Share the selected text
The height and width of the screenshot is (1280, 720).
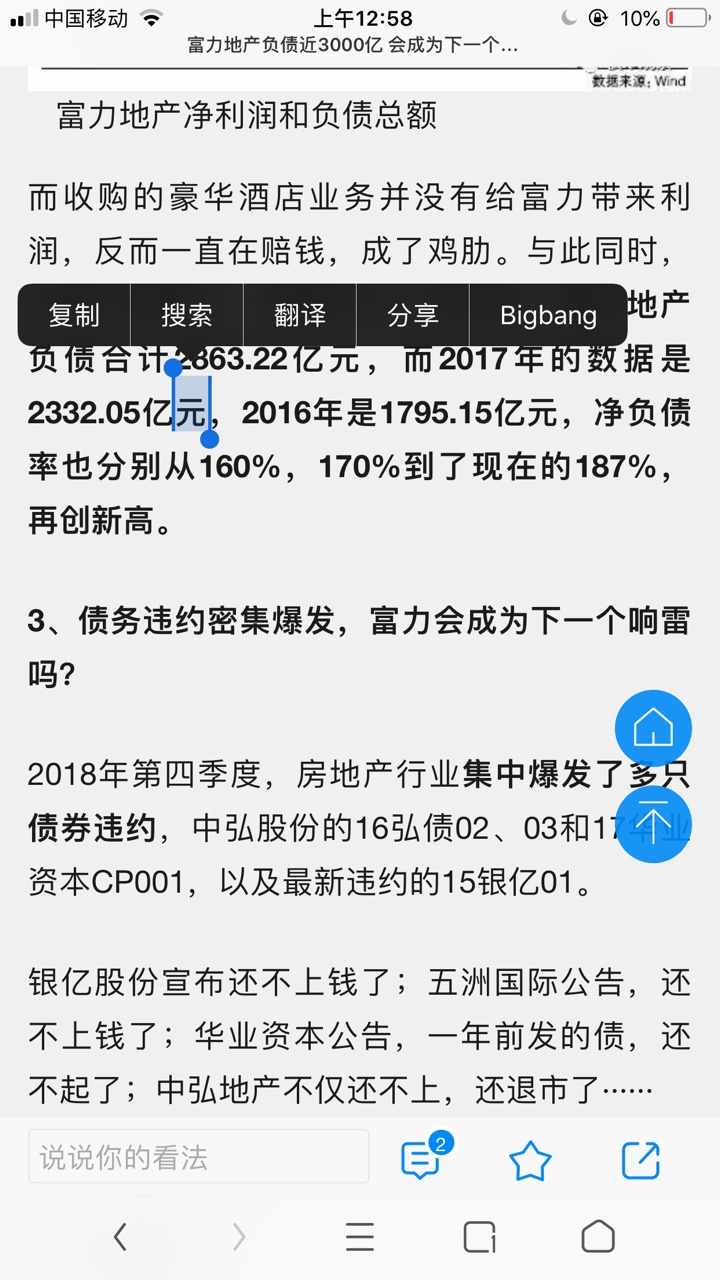[412, 315]
